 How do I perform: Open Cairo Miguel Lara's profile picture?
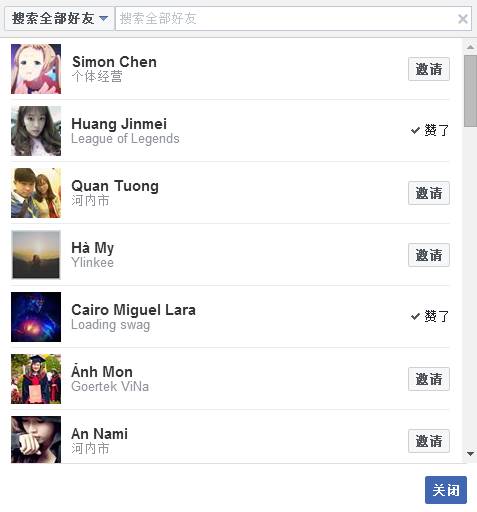(36, 317)
